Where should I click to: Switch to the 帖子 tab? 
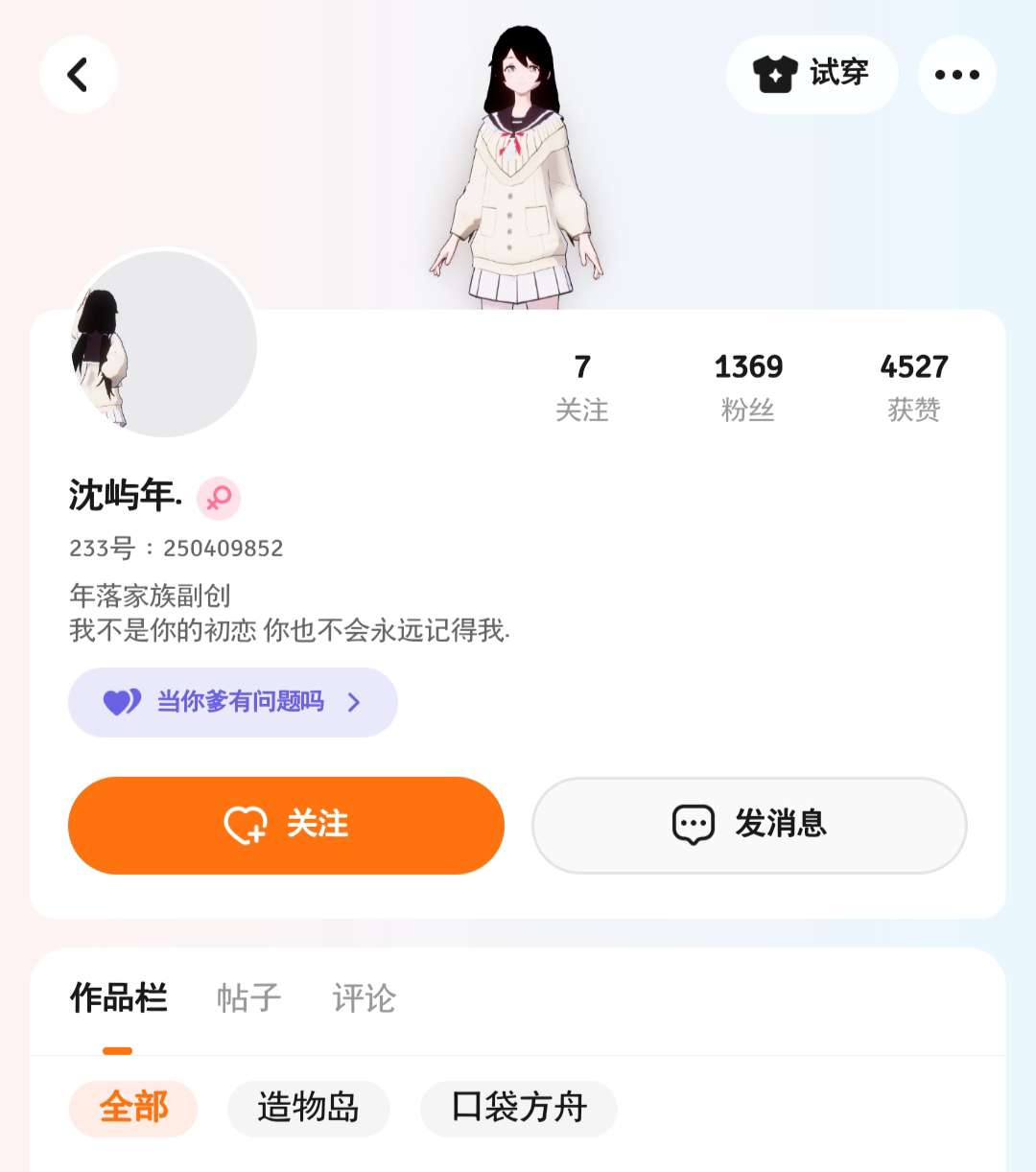pos(248,998)
